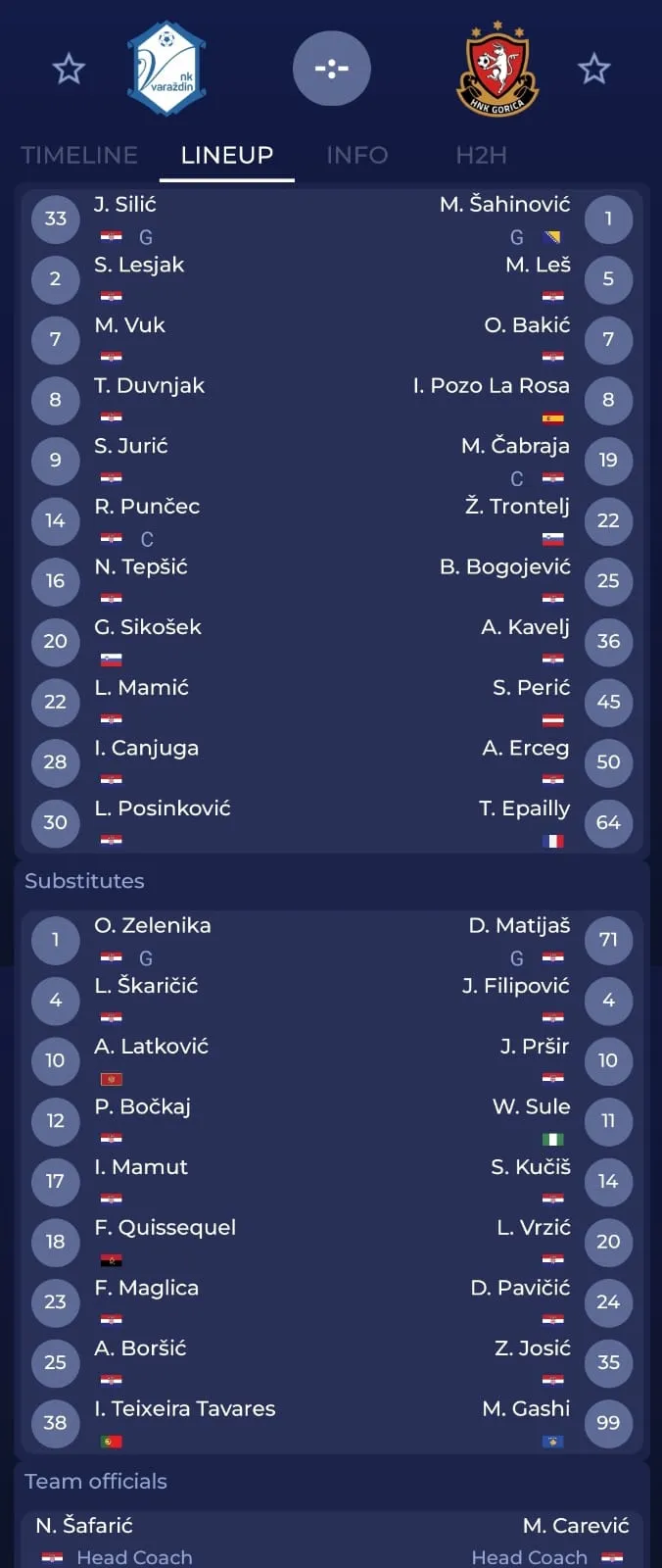Open head coach M. Carević's page
This screenshot has width=662, height=1568.
pyautogui.click(x=576, y=1526)
